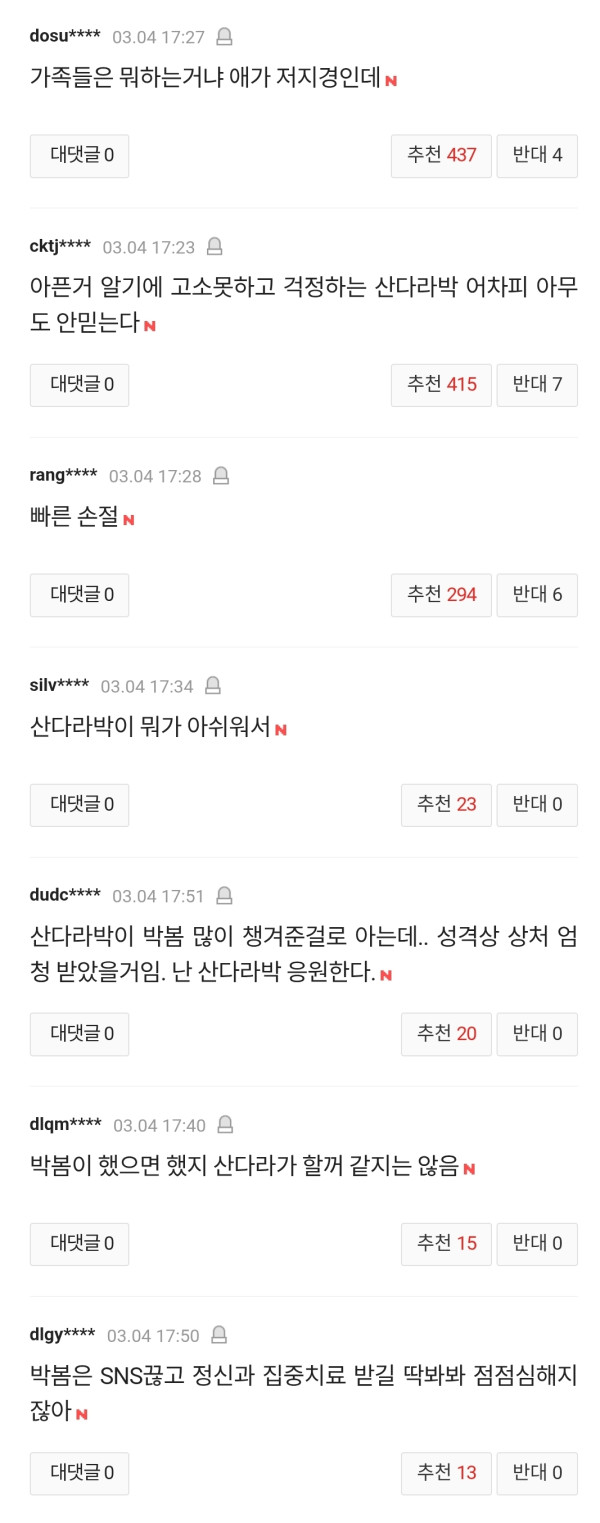The image size is (600, 1523).
Task: Report silv**** comment with siren icon
Action: click(x=213, y=686)
